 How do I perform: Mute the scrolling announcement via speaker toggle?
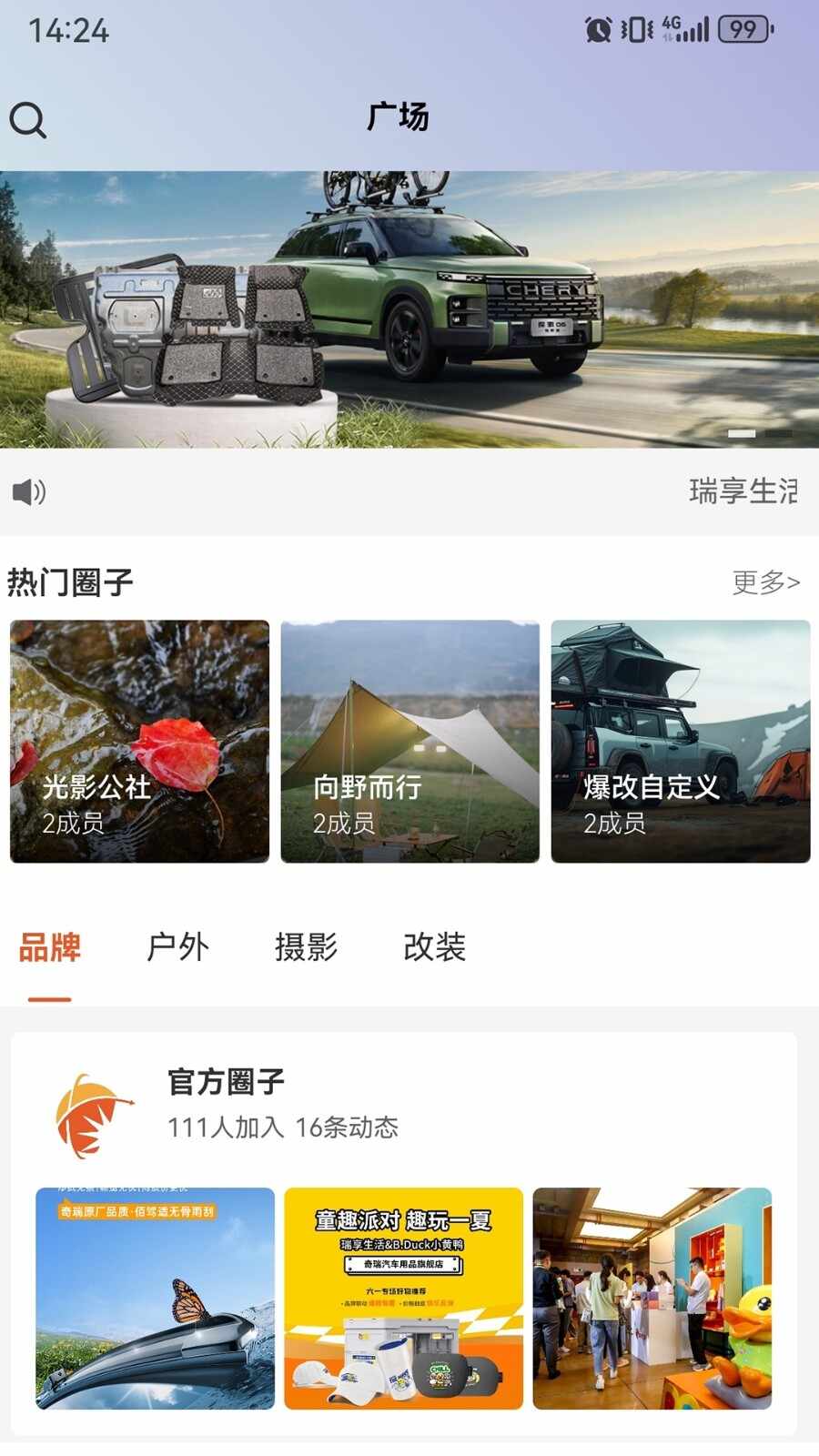(x=28, y=492)
